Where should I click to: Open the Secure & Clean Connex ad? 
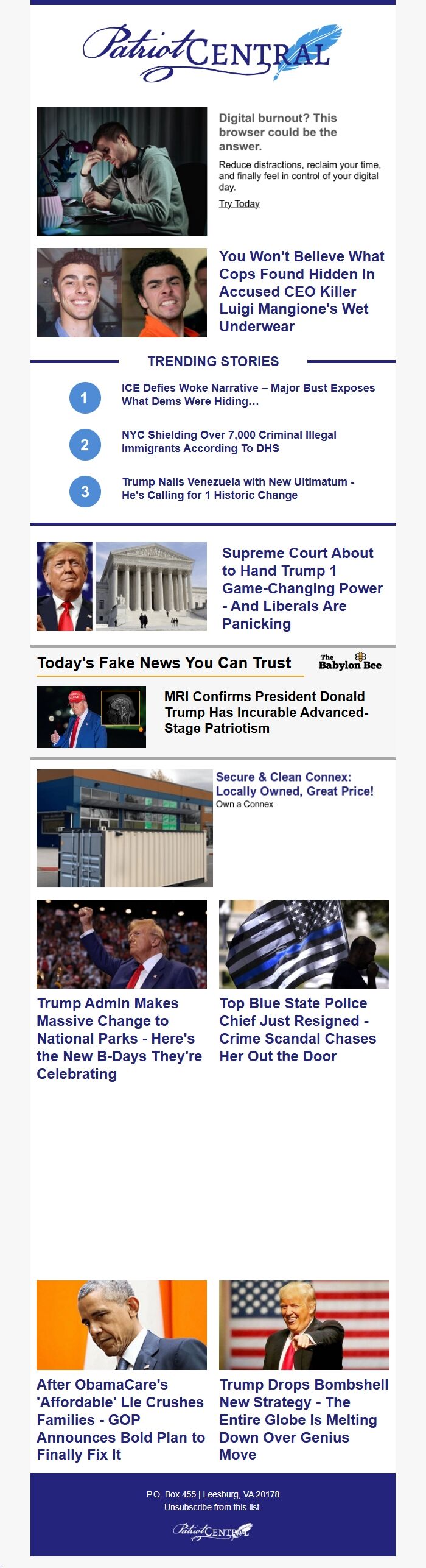(x=295, y=784)
